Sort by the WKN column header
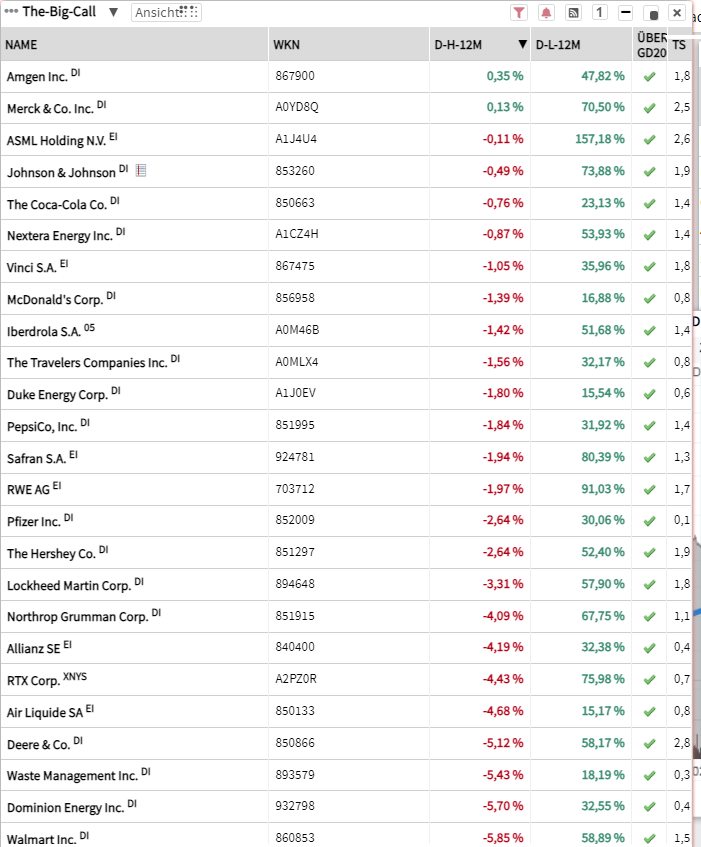 click(286, 45)
